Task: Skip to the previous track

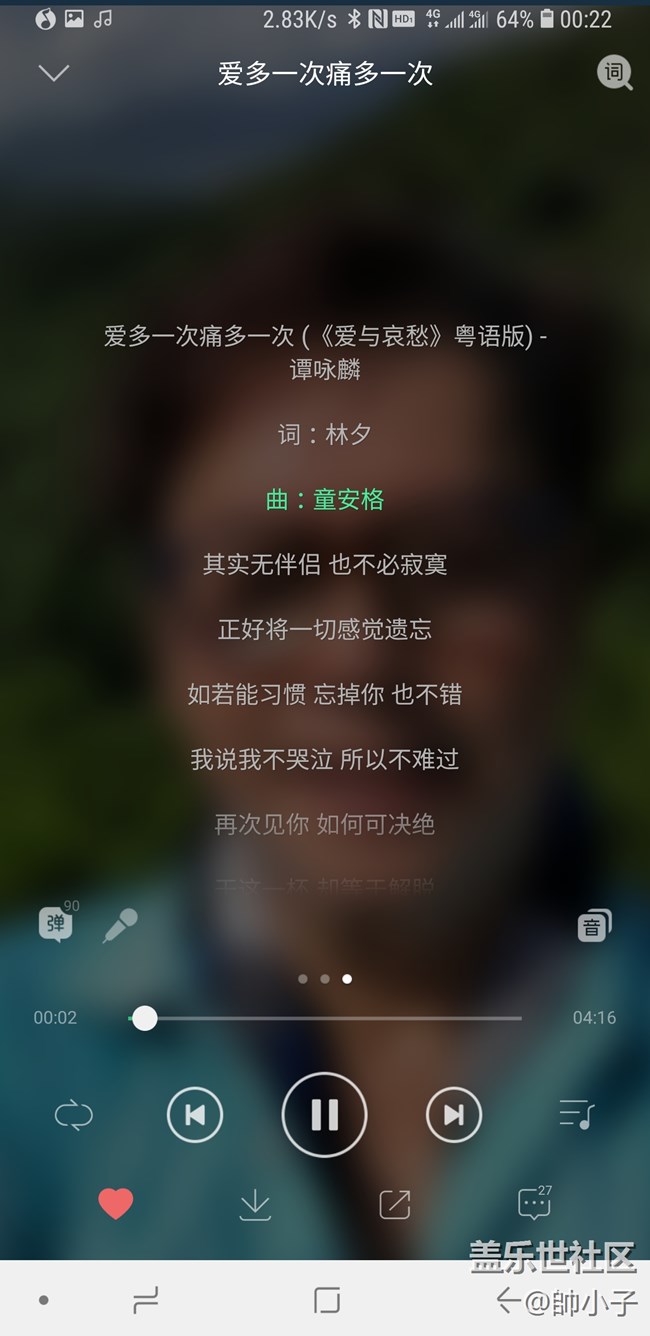Action: [x=194, y=1114]
